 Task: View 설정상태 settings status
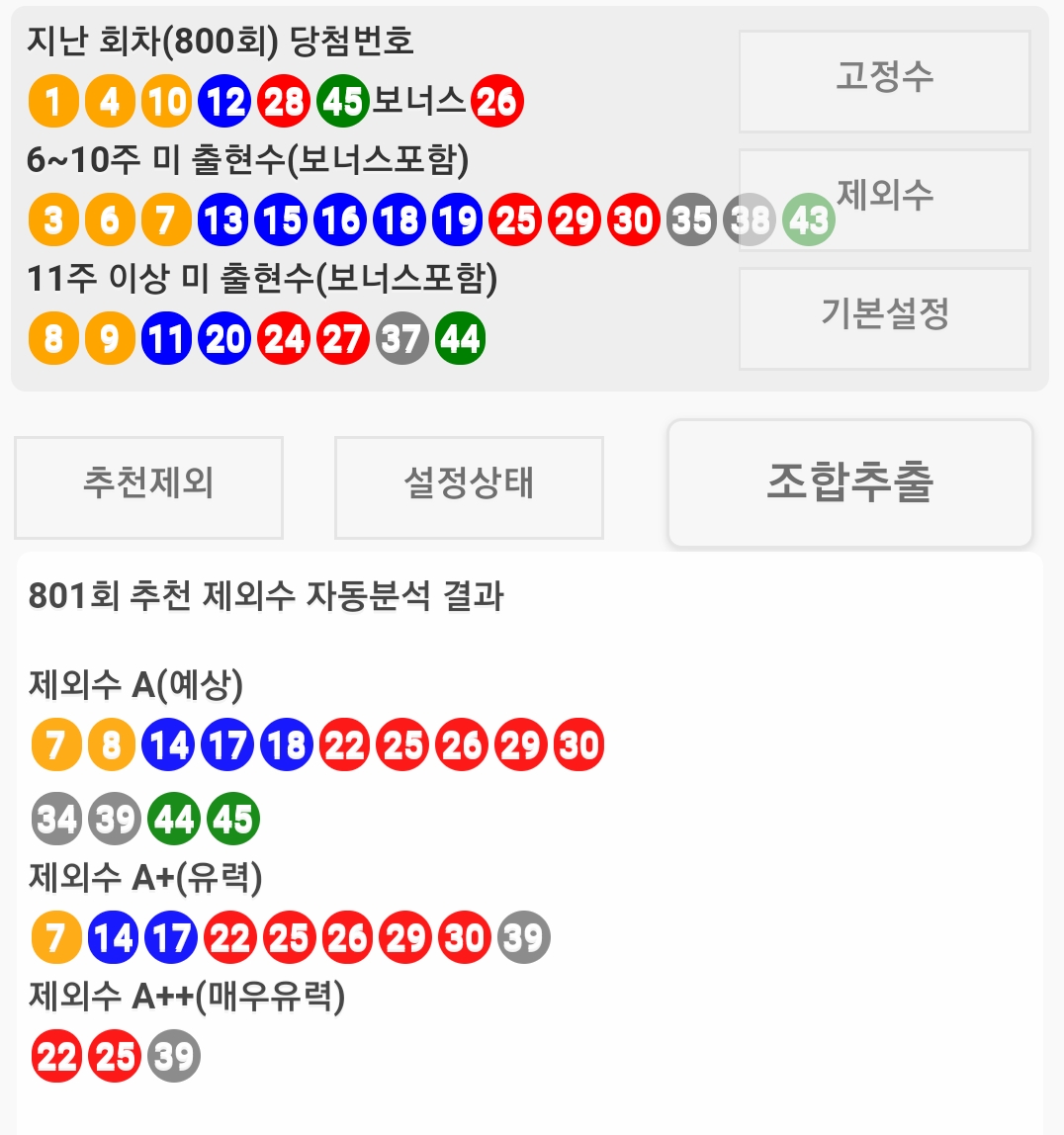469,486
